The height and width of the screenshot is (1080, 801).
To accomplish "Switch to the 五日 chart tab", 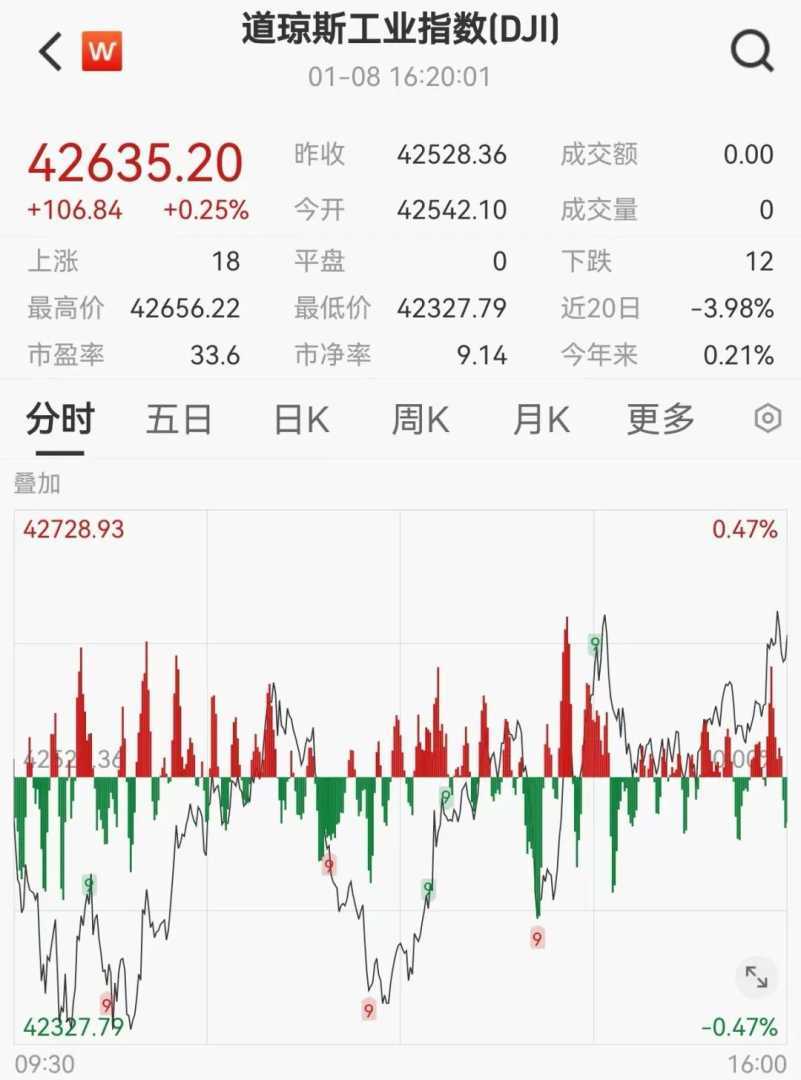I will pos(180,420).
